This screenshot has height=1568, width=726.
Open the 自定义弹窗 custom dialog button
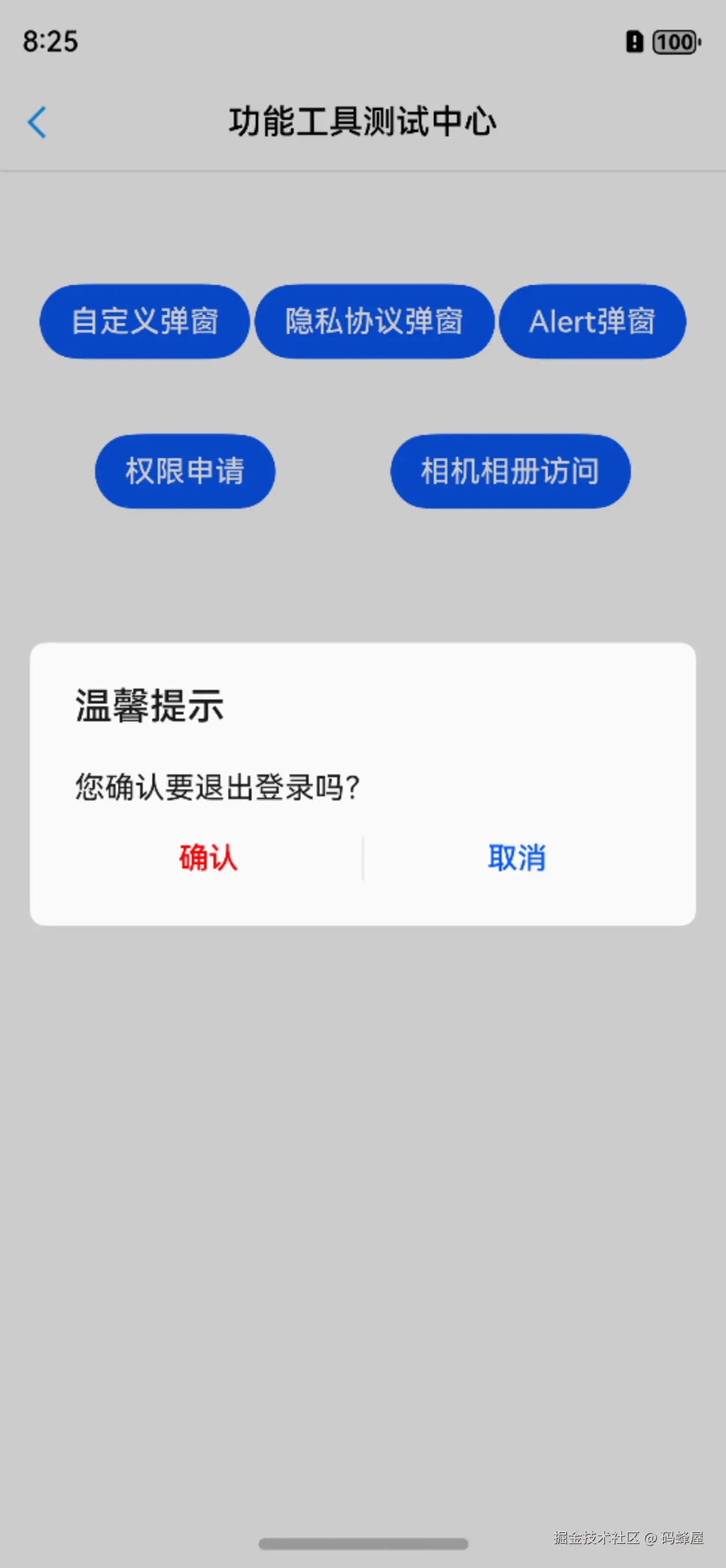(x=145, y=322)
